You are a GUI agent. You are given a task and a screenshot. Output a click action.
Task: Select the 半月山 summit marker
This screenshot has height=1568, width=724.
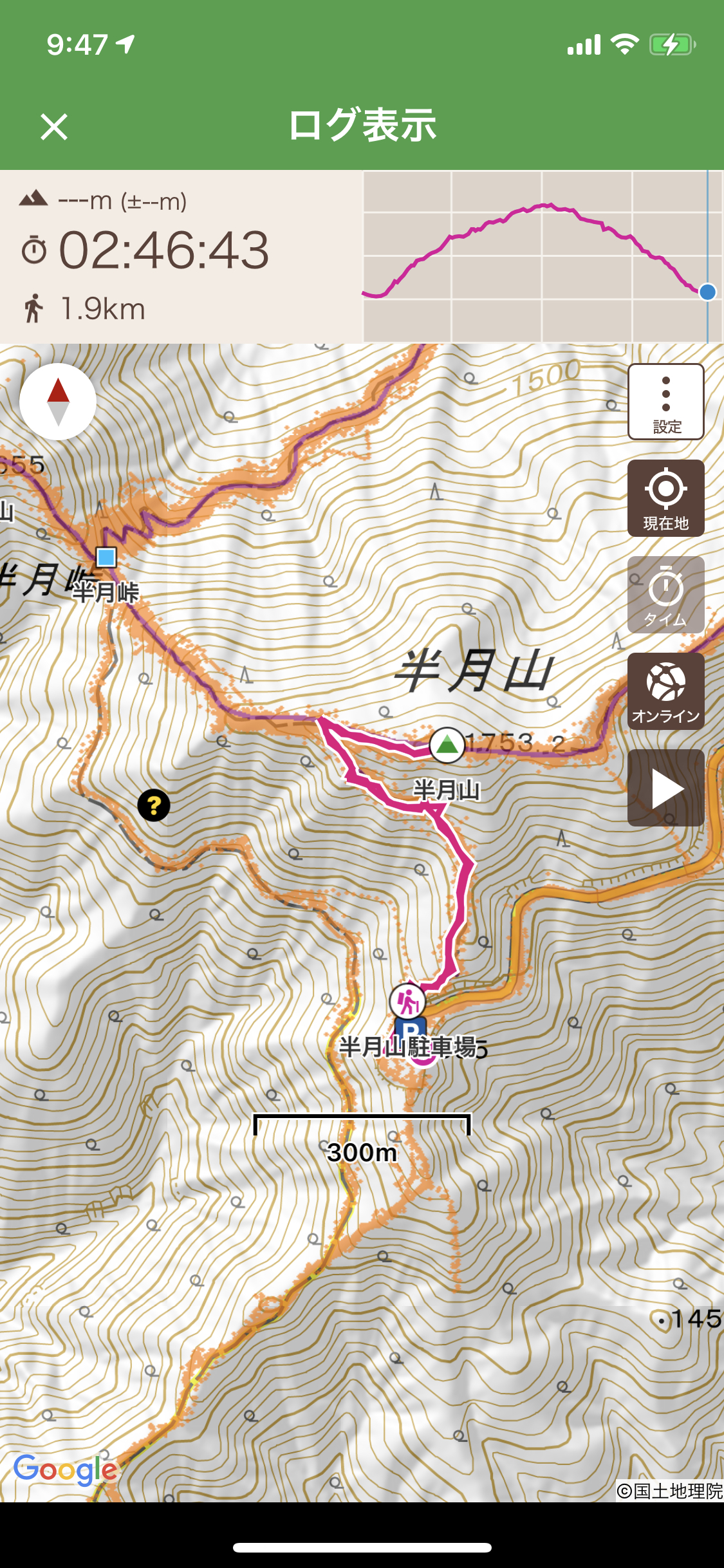(x=447, y=745)
